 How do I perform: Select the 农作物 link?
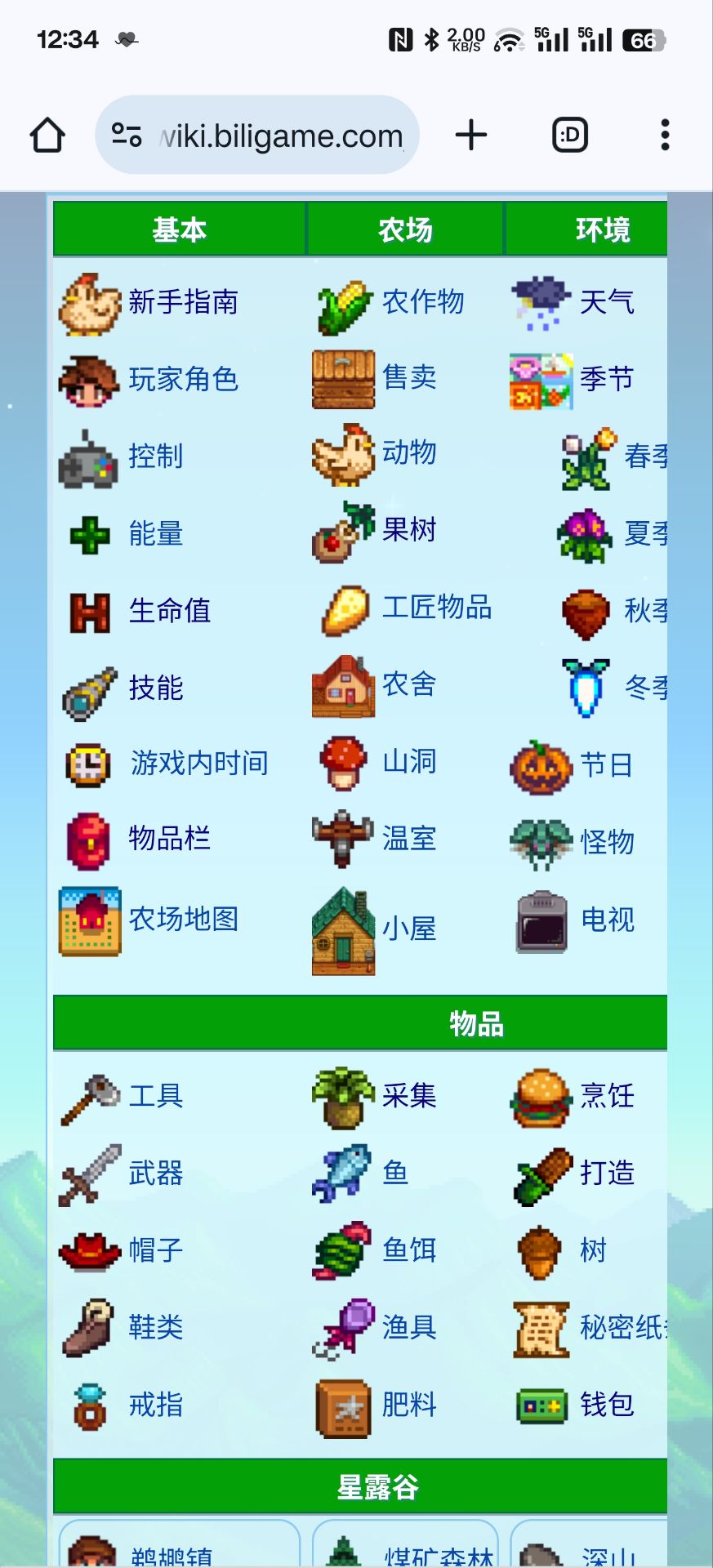coord(423,302)
